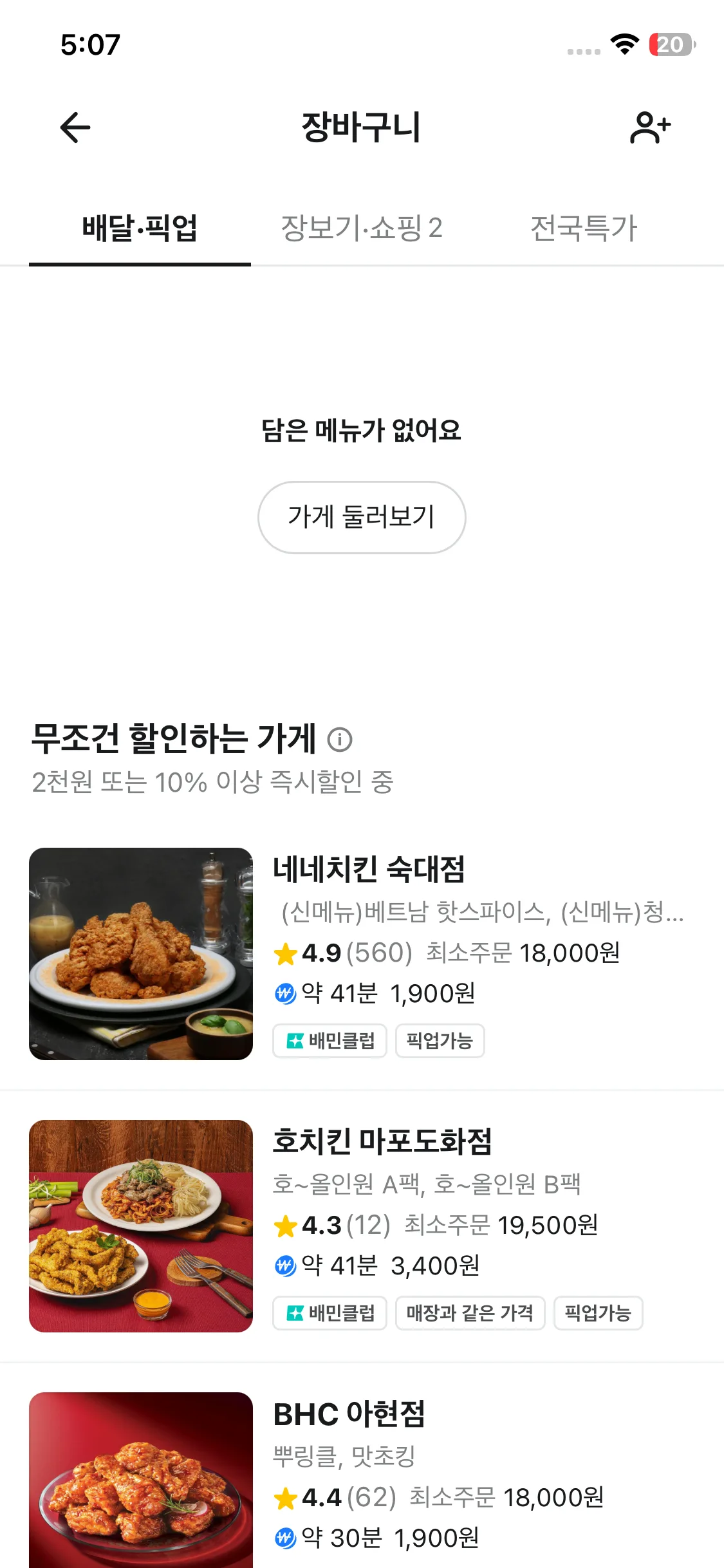Image resolution: width=724 pixels, height=1568 pixels.
Task: Tap the blue delivery coin icon for BHC 아현점
Action: 283,1537
